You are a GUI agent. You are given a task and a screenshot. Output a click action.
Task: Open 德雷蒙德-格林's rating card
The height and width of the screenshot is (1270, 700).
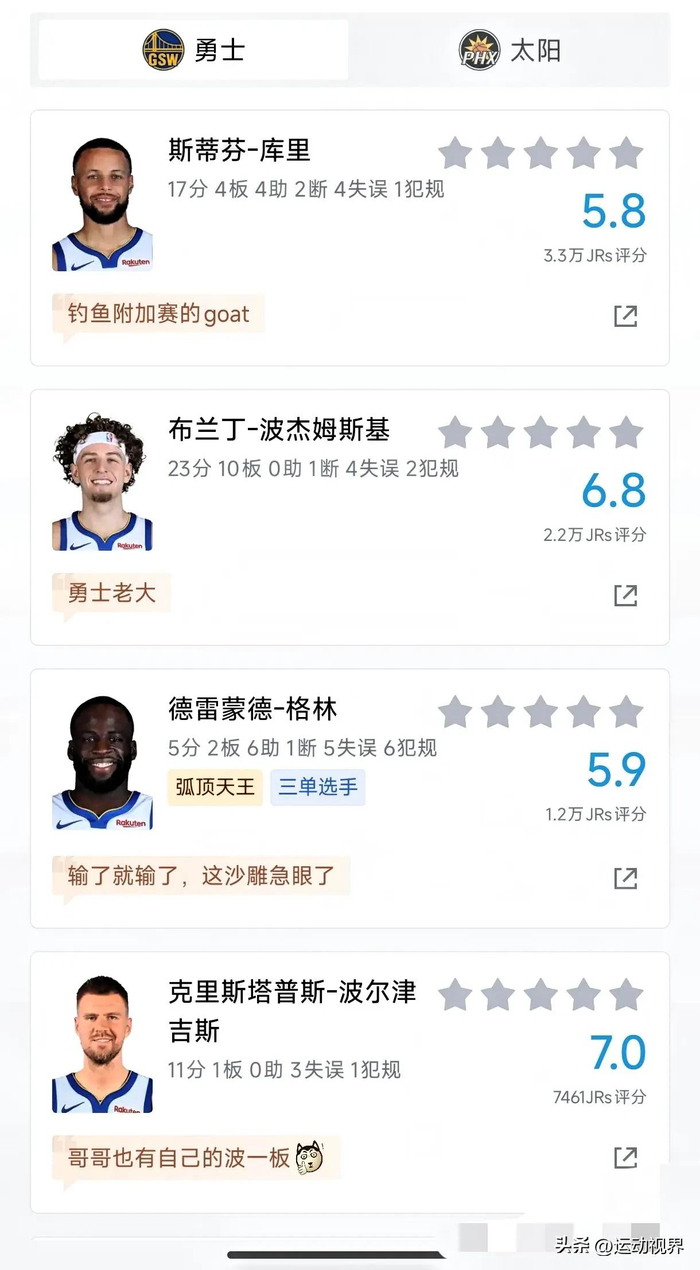click(253, 709)
